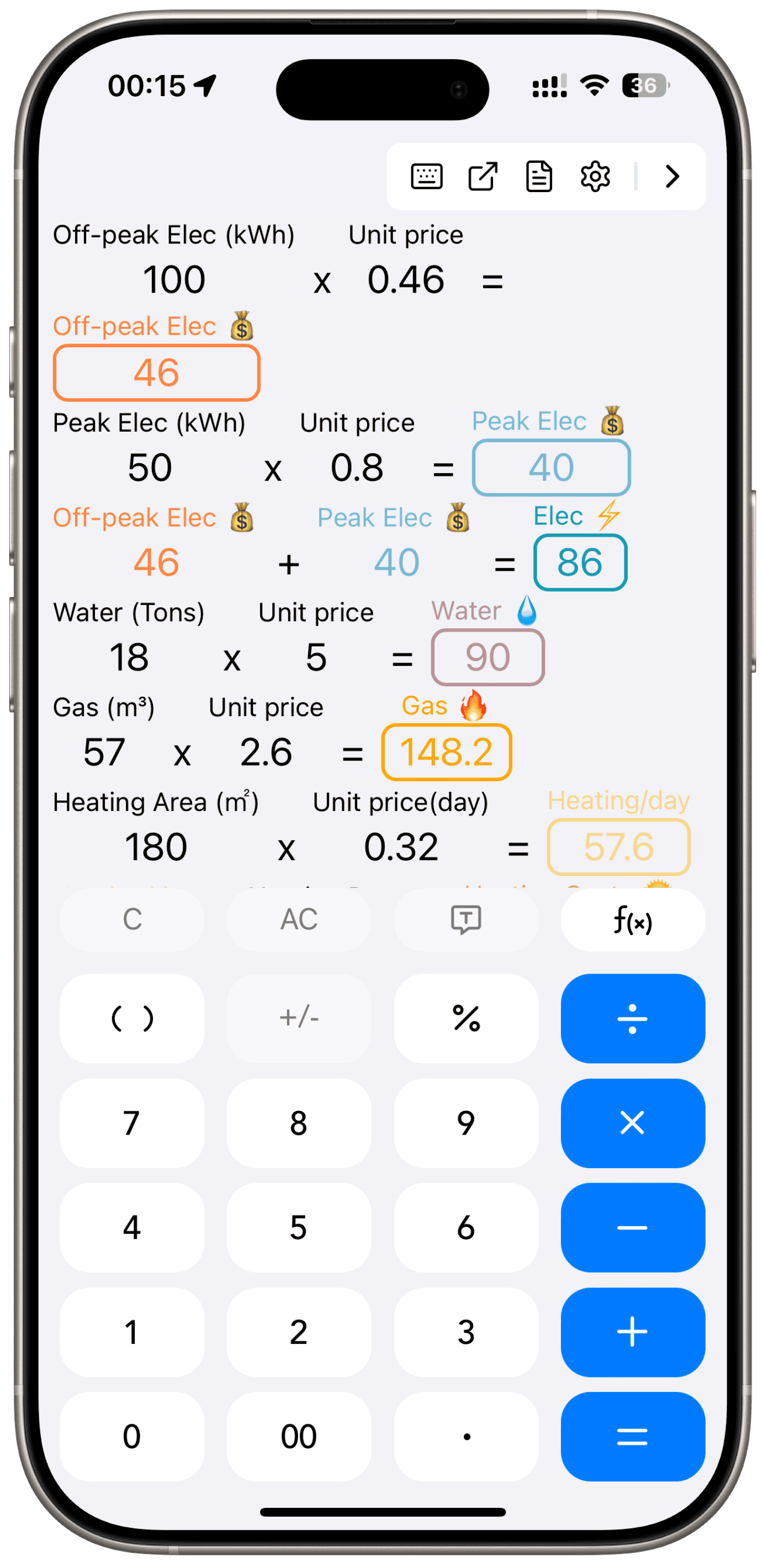Tap the equals key

(632, 1437)
